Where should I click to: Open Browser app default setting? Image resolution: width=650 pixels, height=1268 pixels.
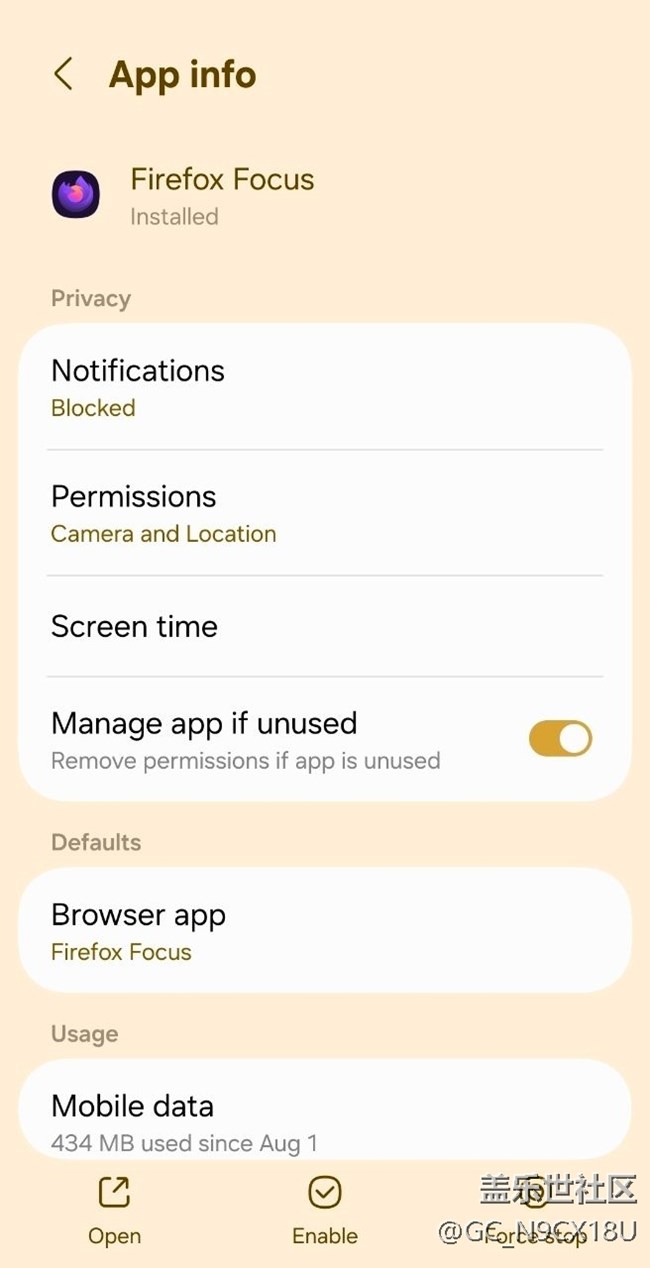(325, 931)
